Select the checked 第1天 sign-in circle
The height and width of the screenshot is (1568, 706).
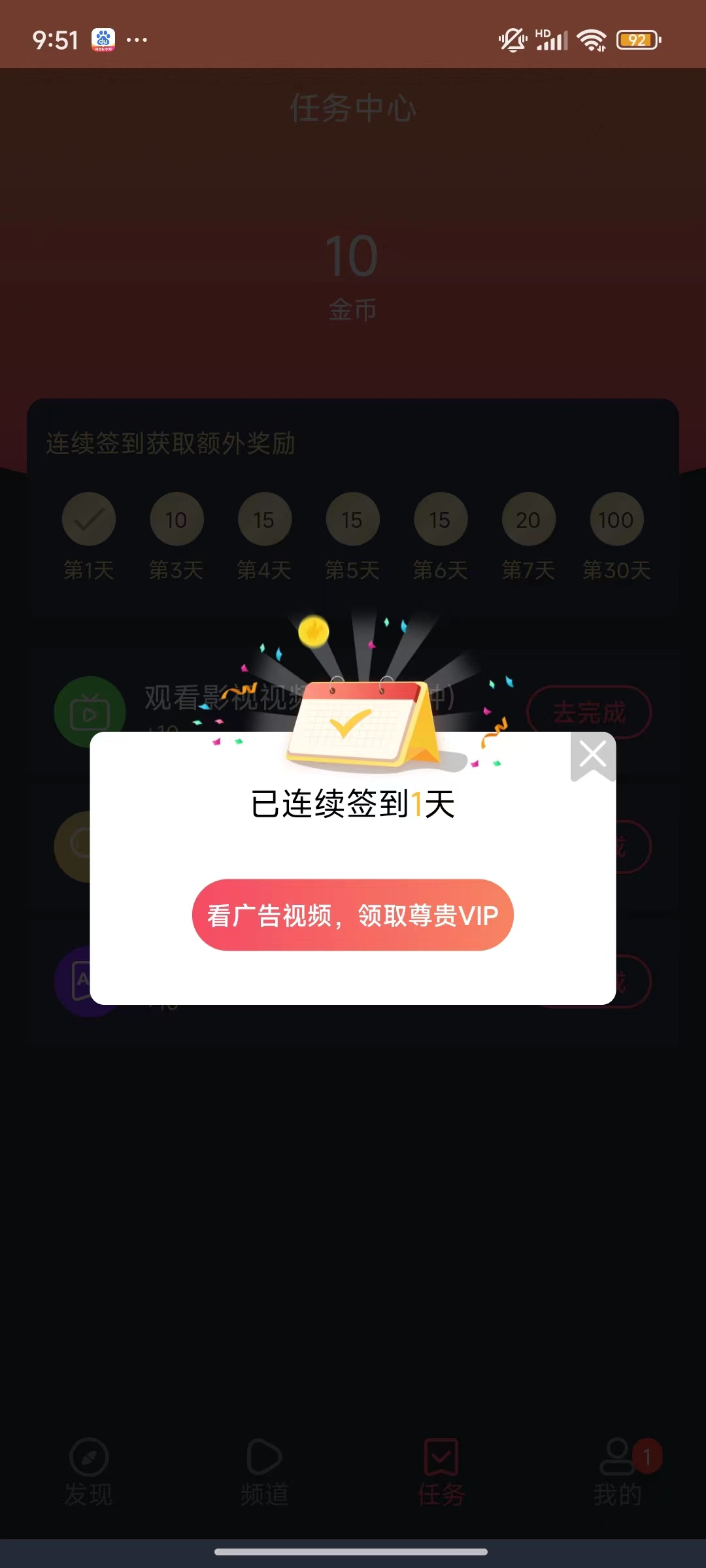click(89, 519)
